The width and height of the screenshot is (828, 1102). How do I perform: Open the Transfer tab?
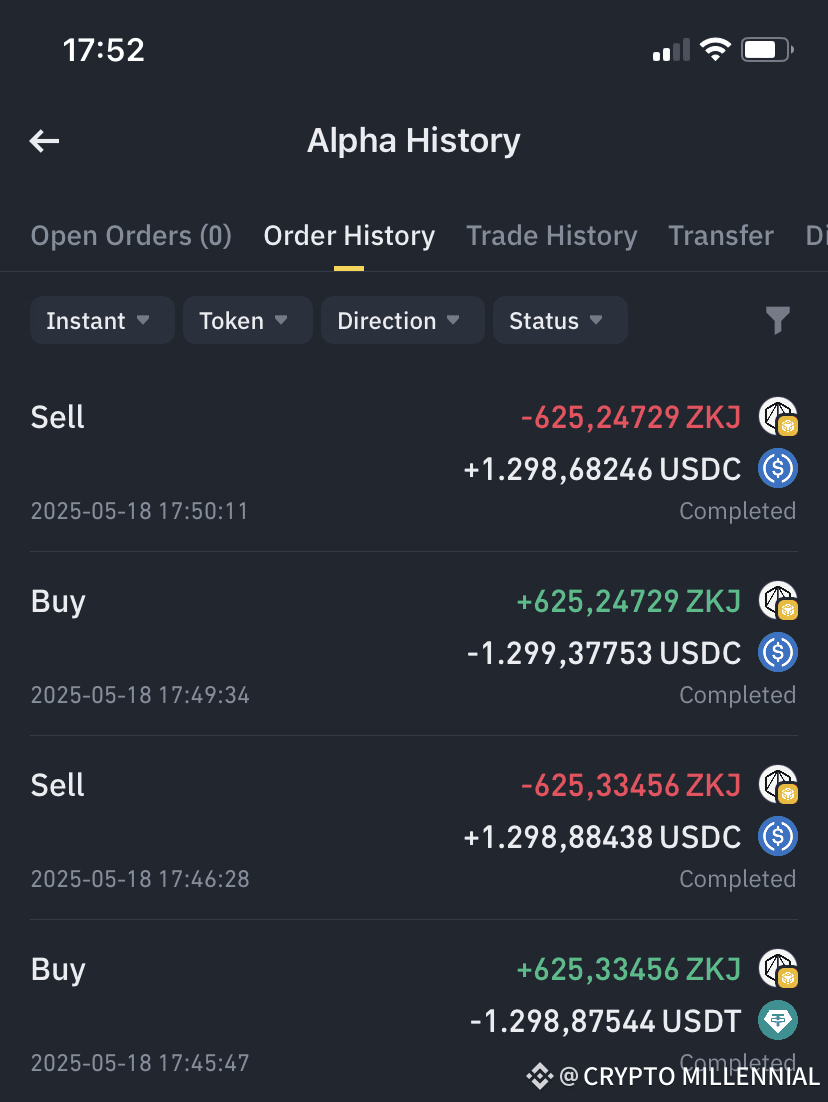[x=721, y=236]
